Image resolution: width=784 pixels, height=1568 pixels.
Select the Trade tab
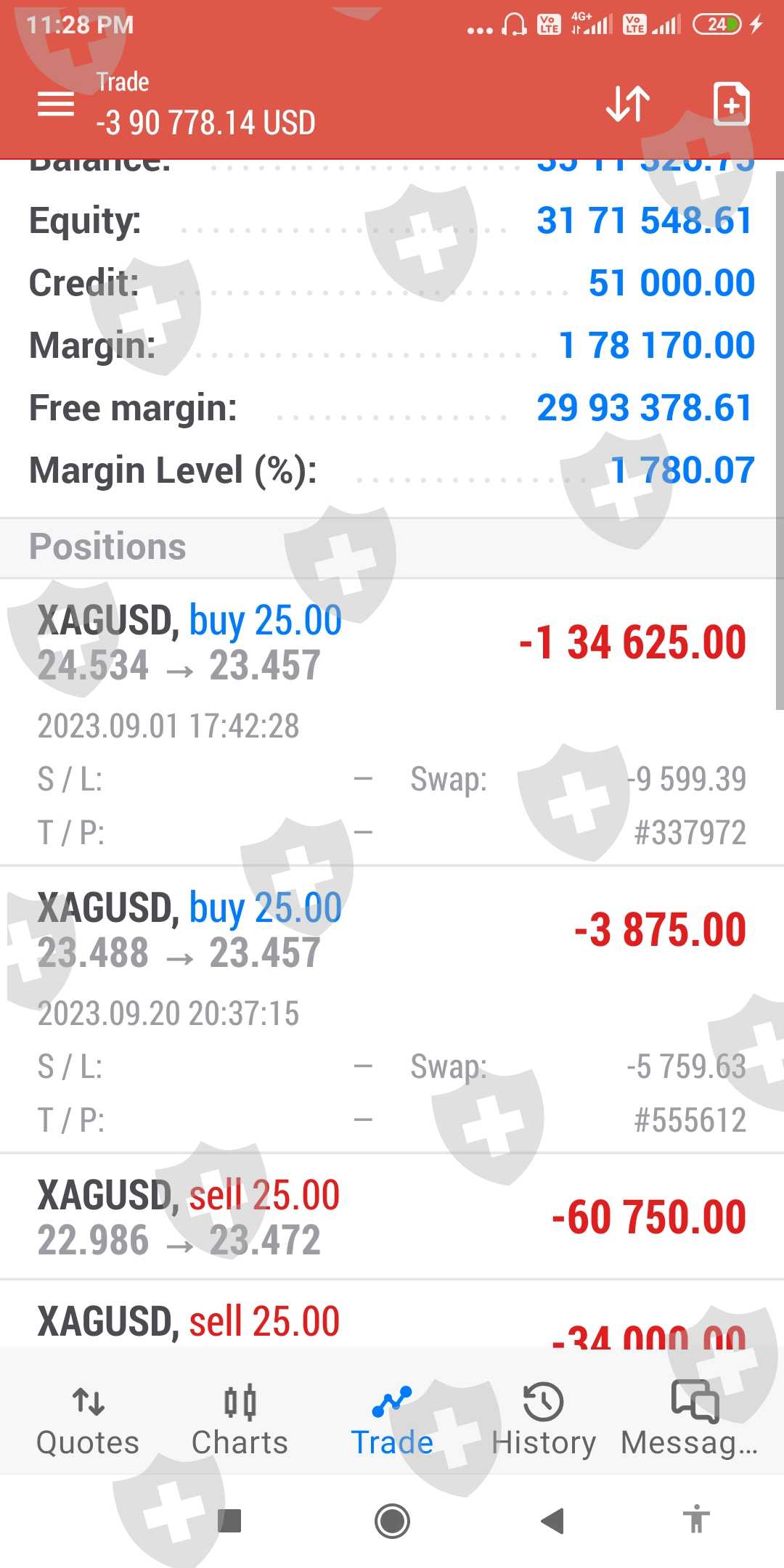point(392,1420)
